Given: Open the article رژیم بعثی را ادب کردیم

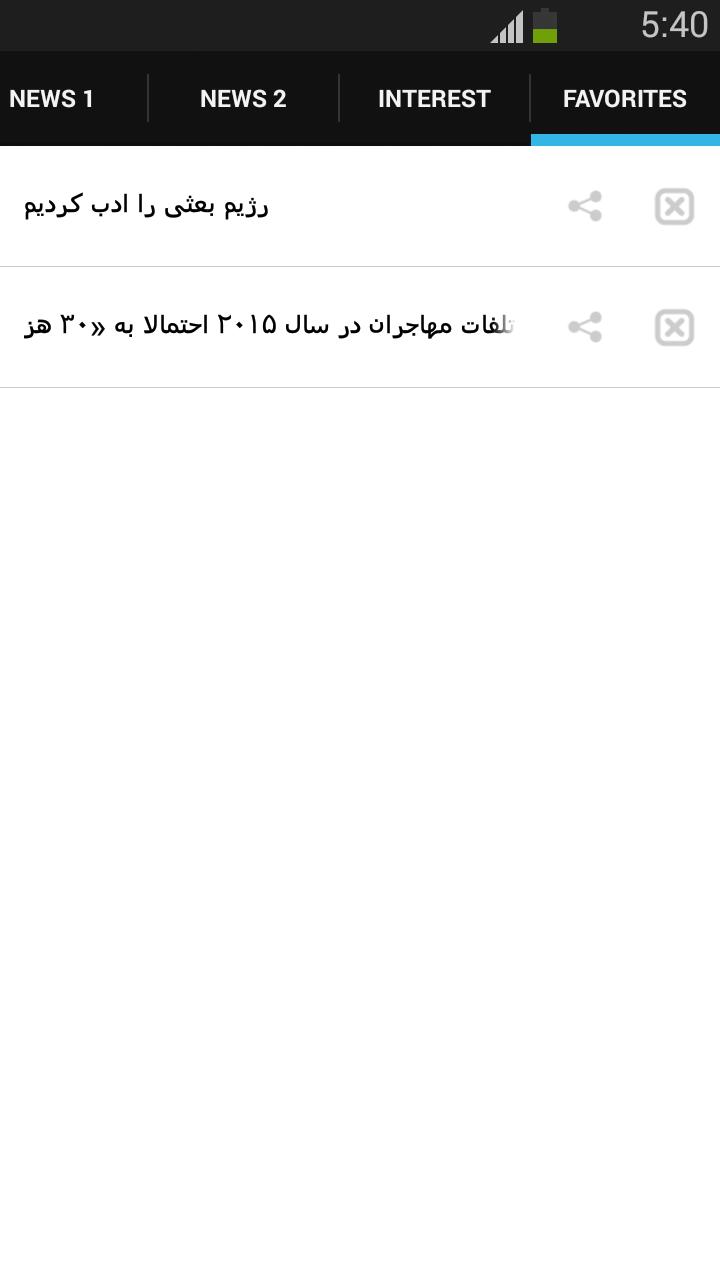Looking at the screenshot, I should 146,206.
